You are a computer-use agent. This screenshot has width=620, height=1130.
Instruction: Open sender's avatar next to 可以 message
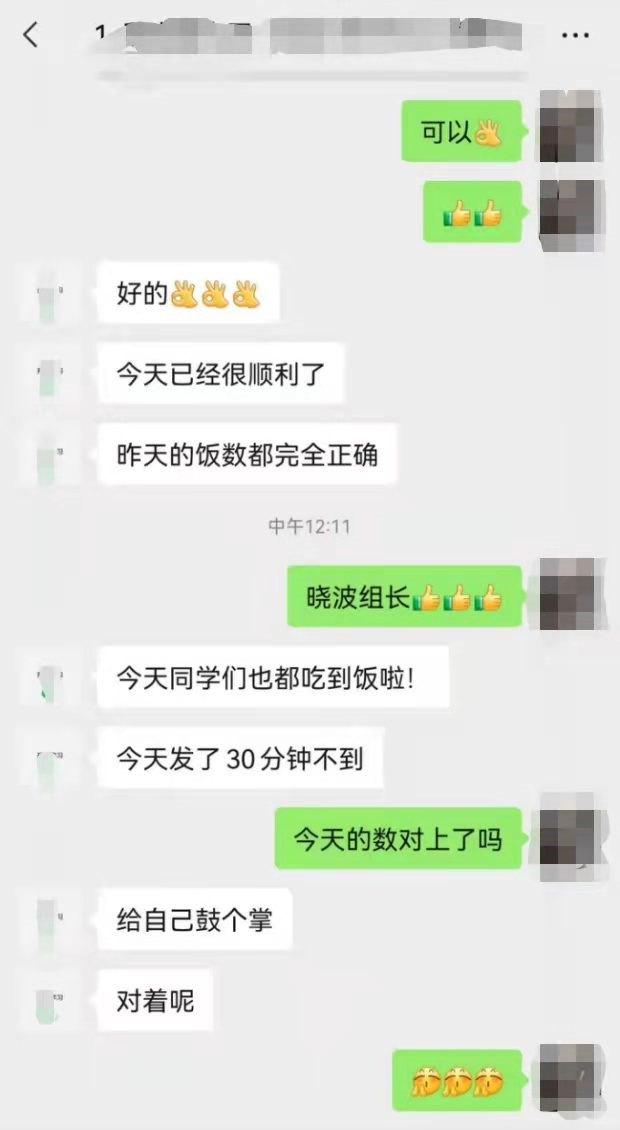(569, 126)
